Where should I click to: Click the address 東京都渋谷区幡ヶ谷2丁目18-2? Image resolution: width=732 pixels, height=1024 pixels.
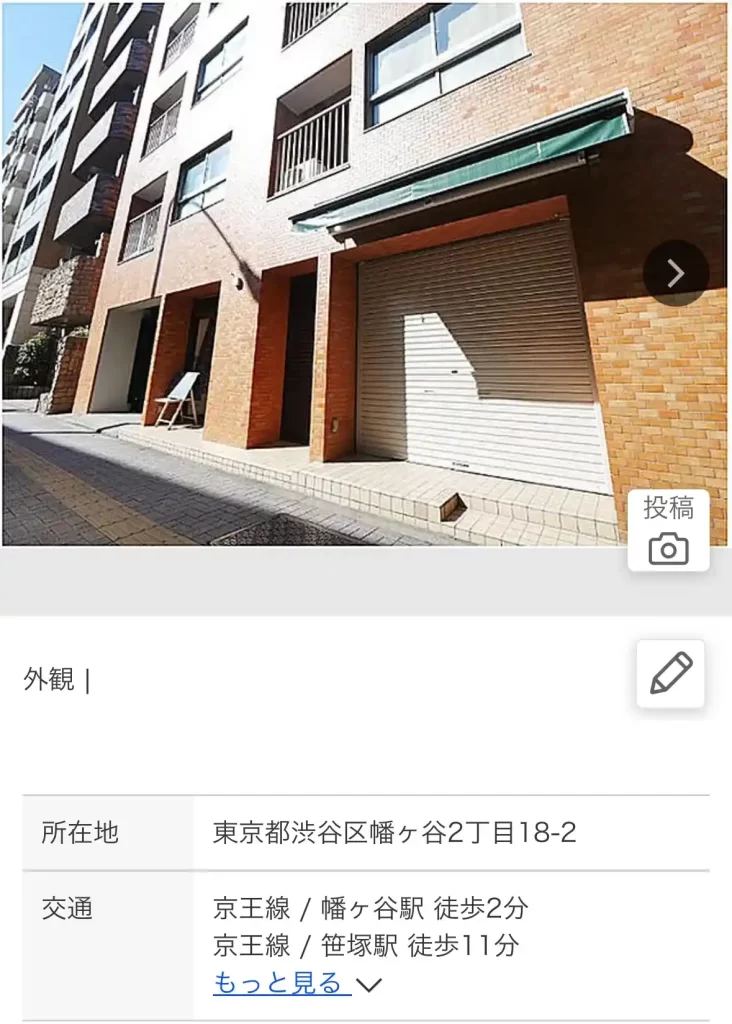(395, 831)
